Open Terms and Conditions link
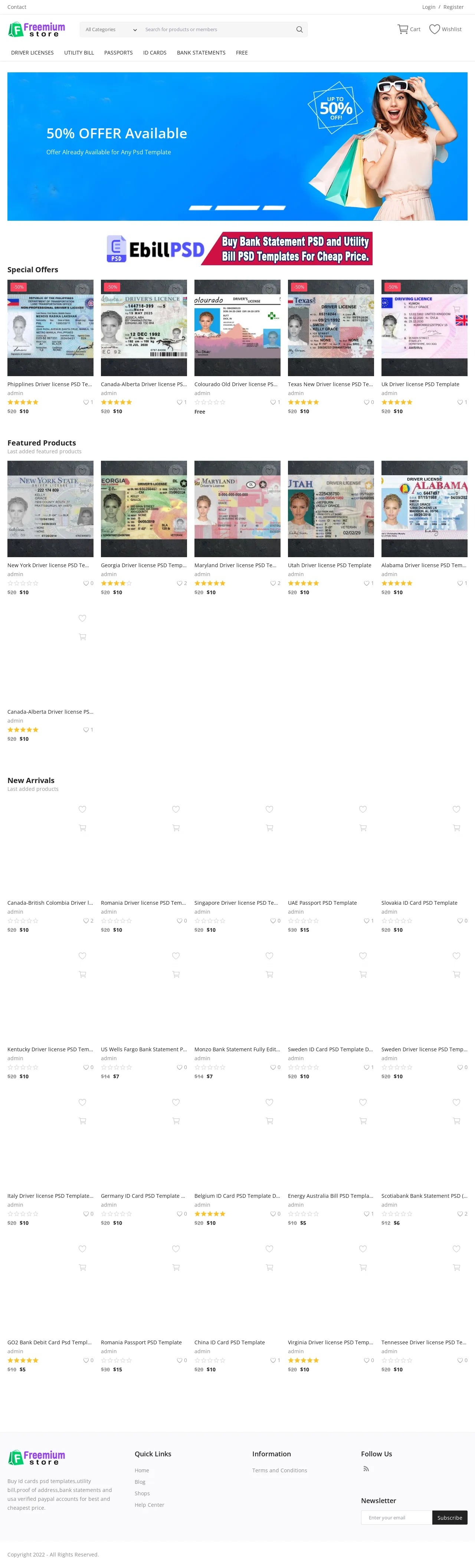Screen dimensions: 475x1568 (x=279, y=1470)
